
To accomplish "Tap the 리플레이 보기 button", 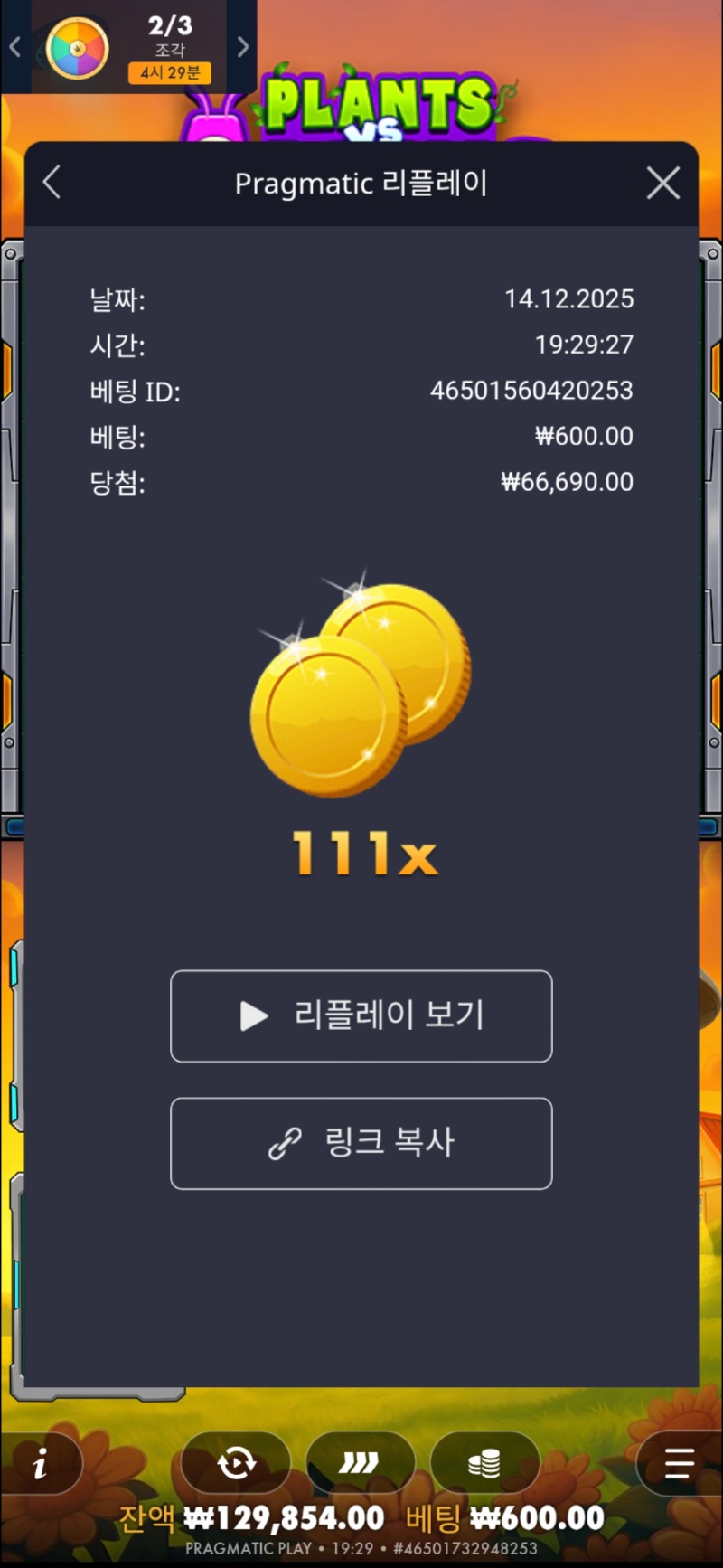I will coord(361,1015).
